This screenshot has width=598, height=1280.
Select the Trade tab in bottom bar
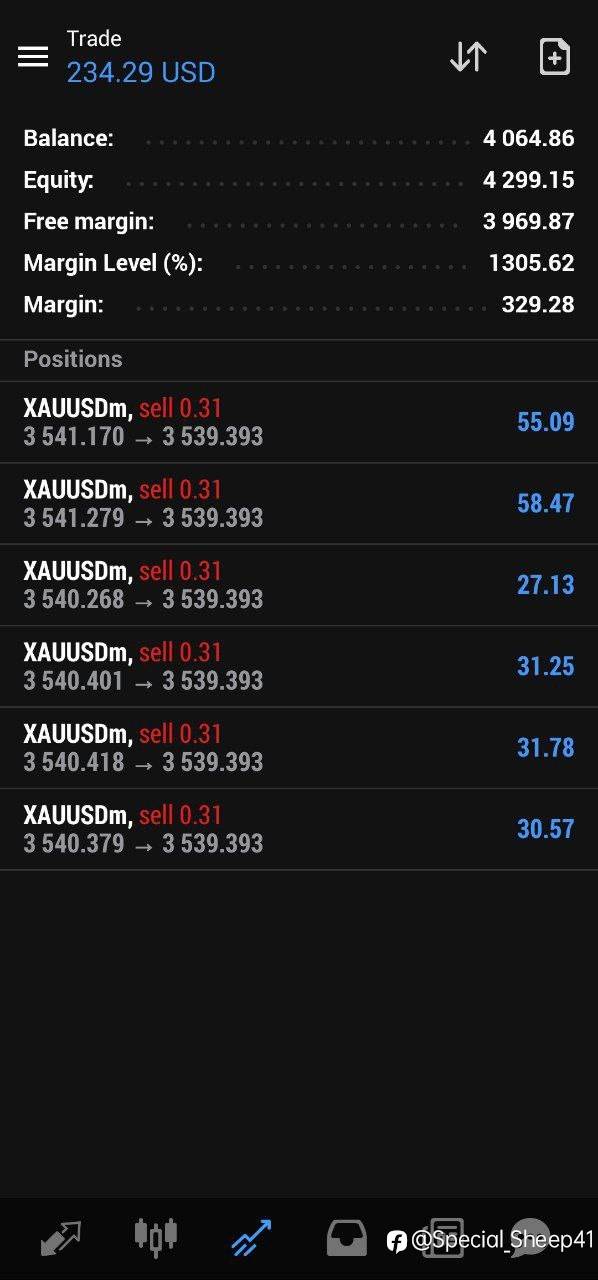tap(251, 1238)
